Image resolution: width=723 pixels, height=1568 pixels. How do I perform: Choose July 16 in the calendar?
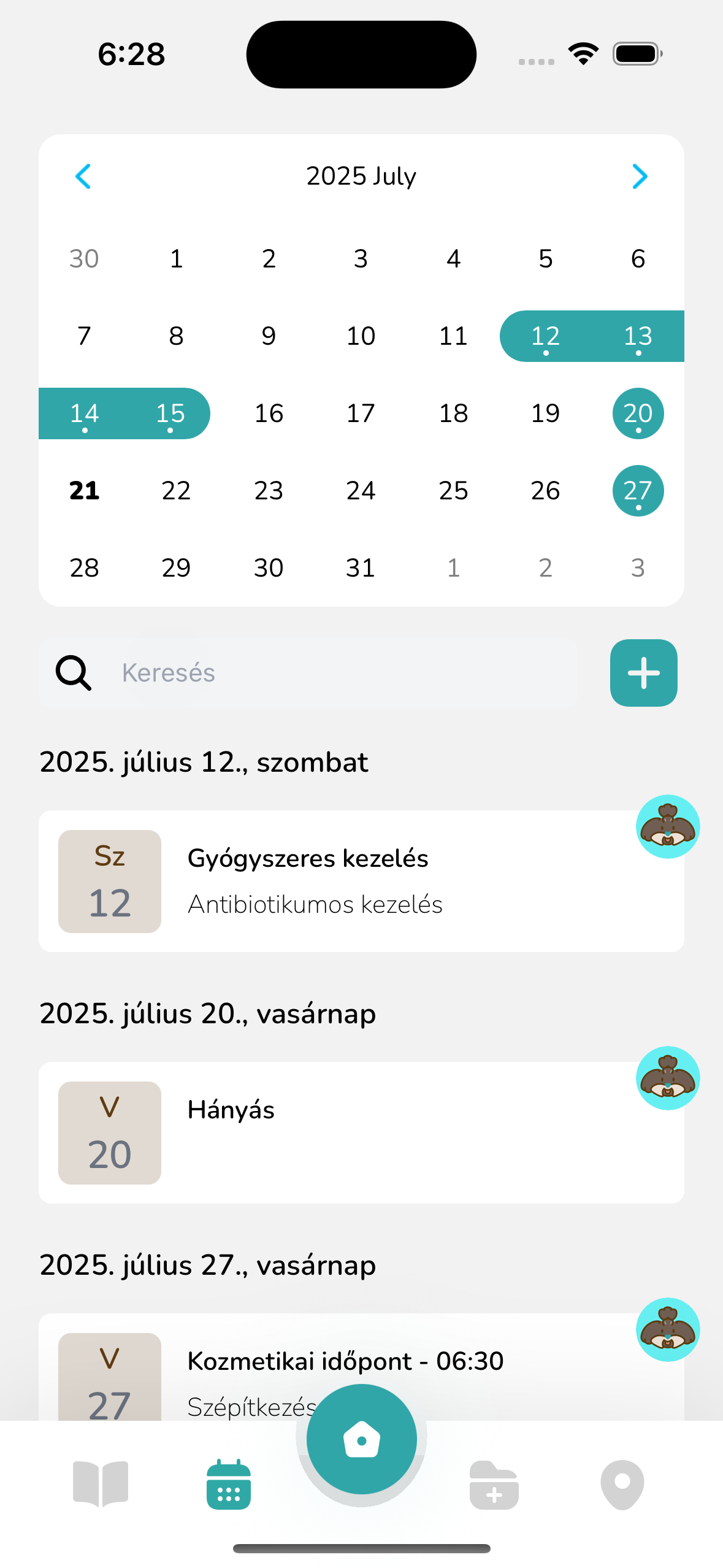(x=269, y=413)
